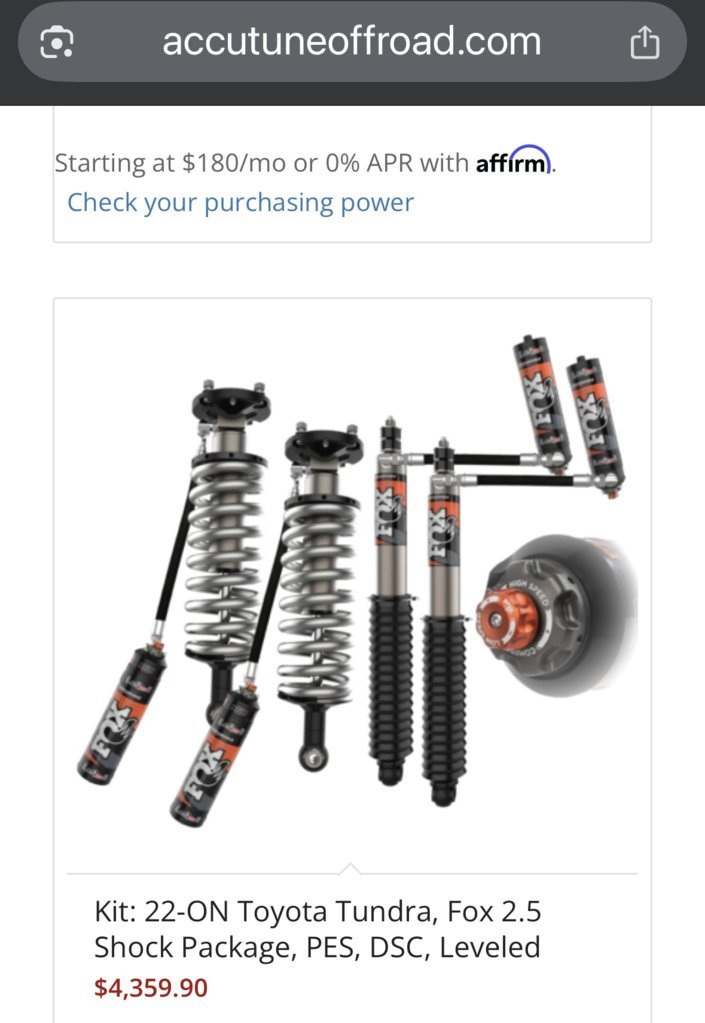Share this page via the share icon
Image resolution: width=705 pixels, height=1023 pixels.
(644, 43)
